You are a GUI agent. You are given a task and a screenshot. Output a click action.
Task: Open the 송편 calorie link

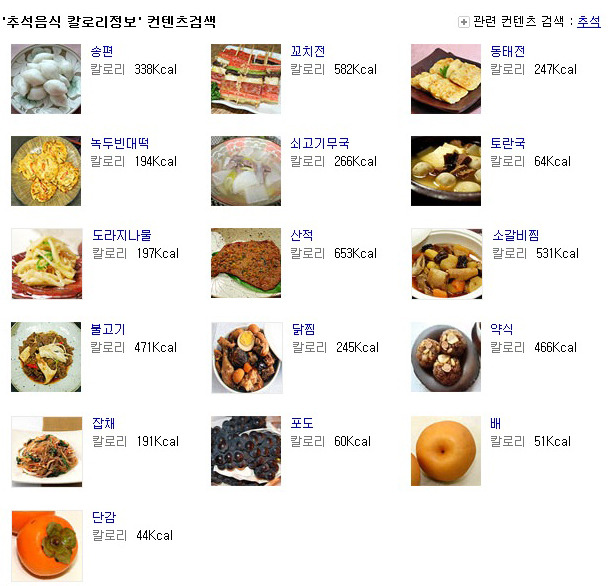pyautogui.click(x=102, y=51)
